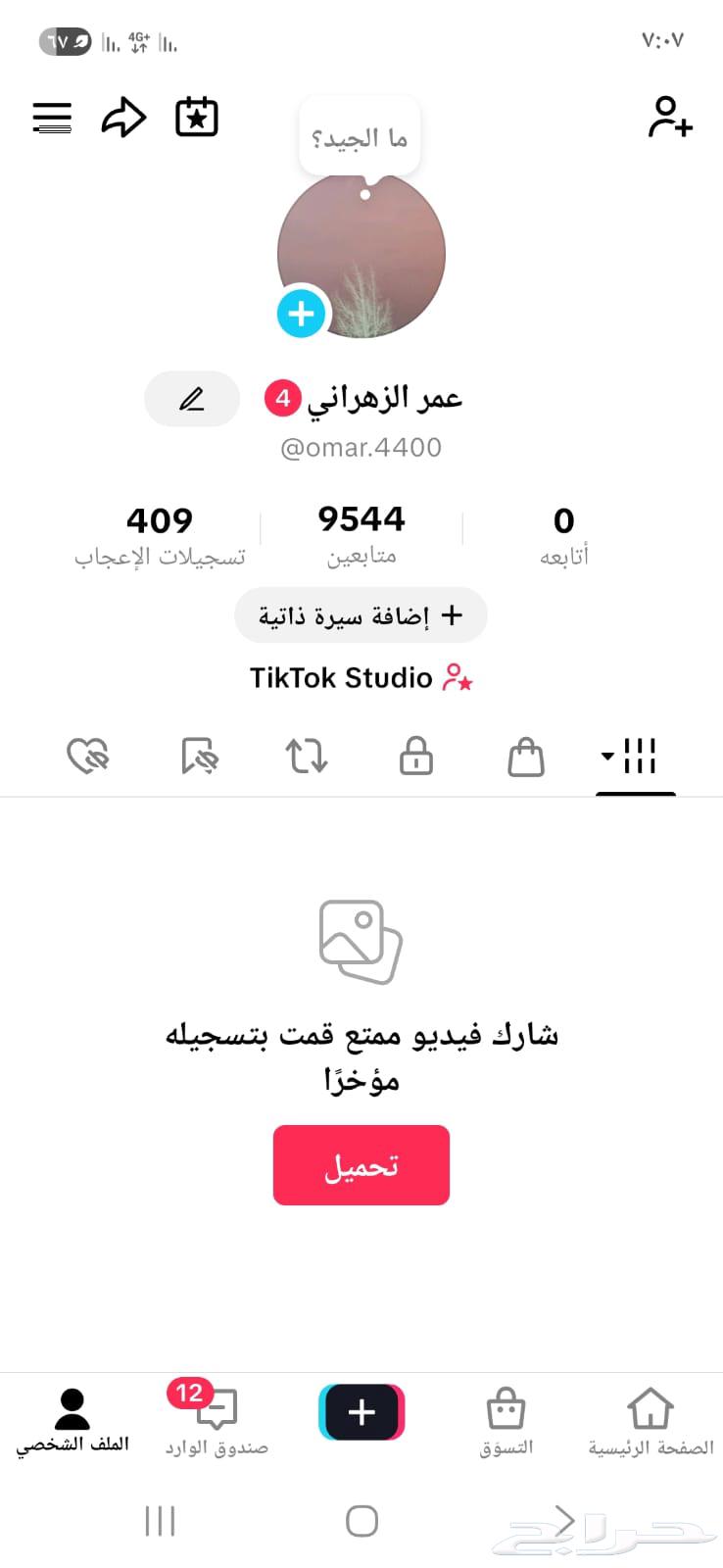
Task: Share the profile via the arrow icon
Action: [123, 116]
